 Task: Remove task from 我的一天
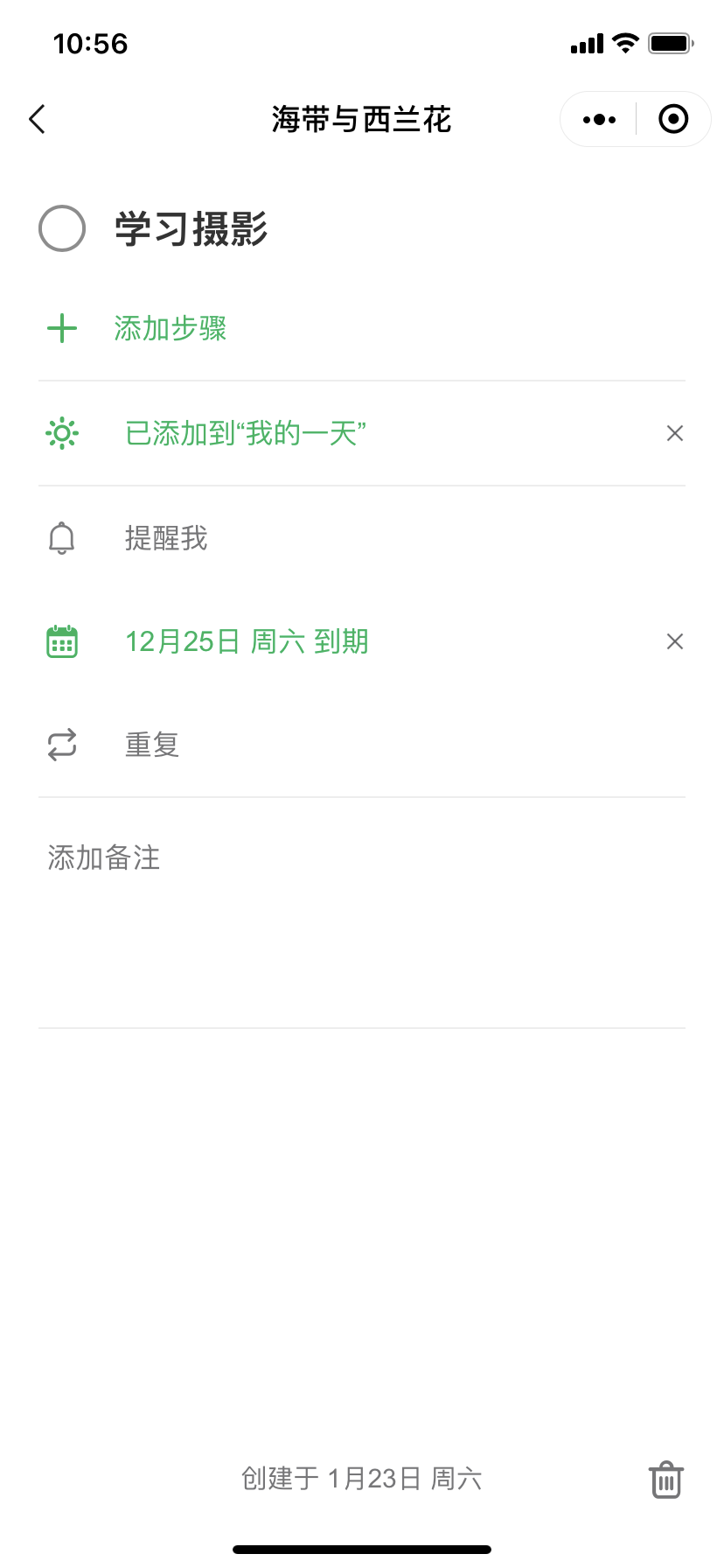[x=675, y=433]
